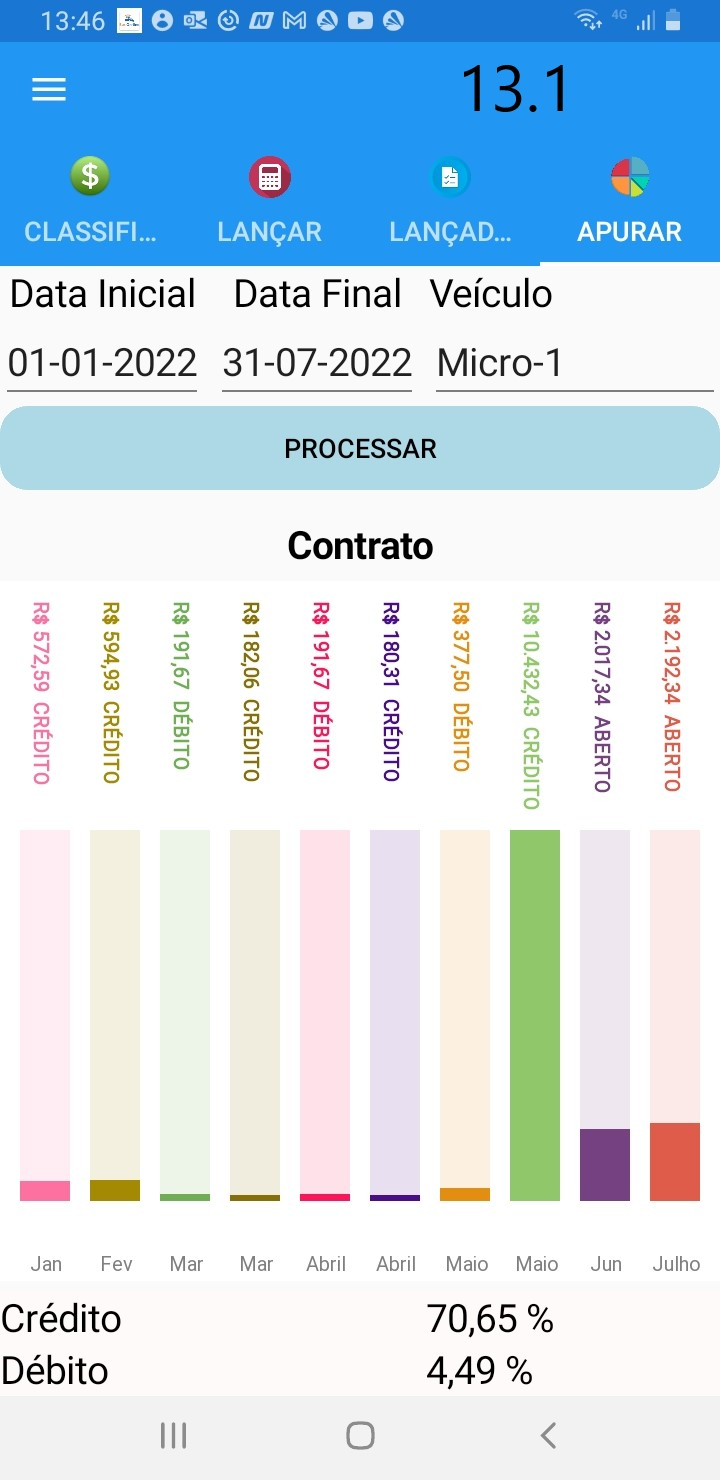Tap the Processar button
Screen dimensions: 720x1480
pyautogui.click(x=360, y=448)
